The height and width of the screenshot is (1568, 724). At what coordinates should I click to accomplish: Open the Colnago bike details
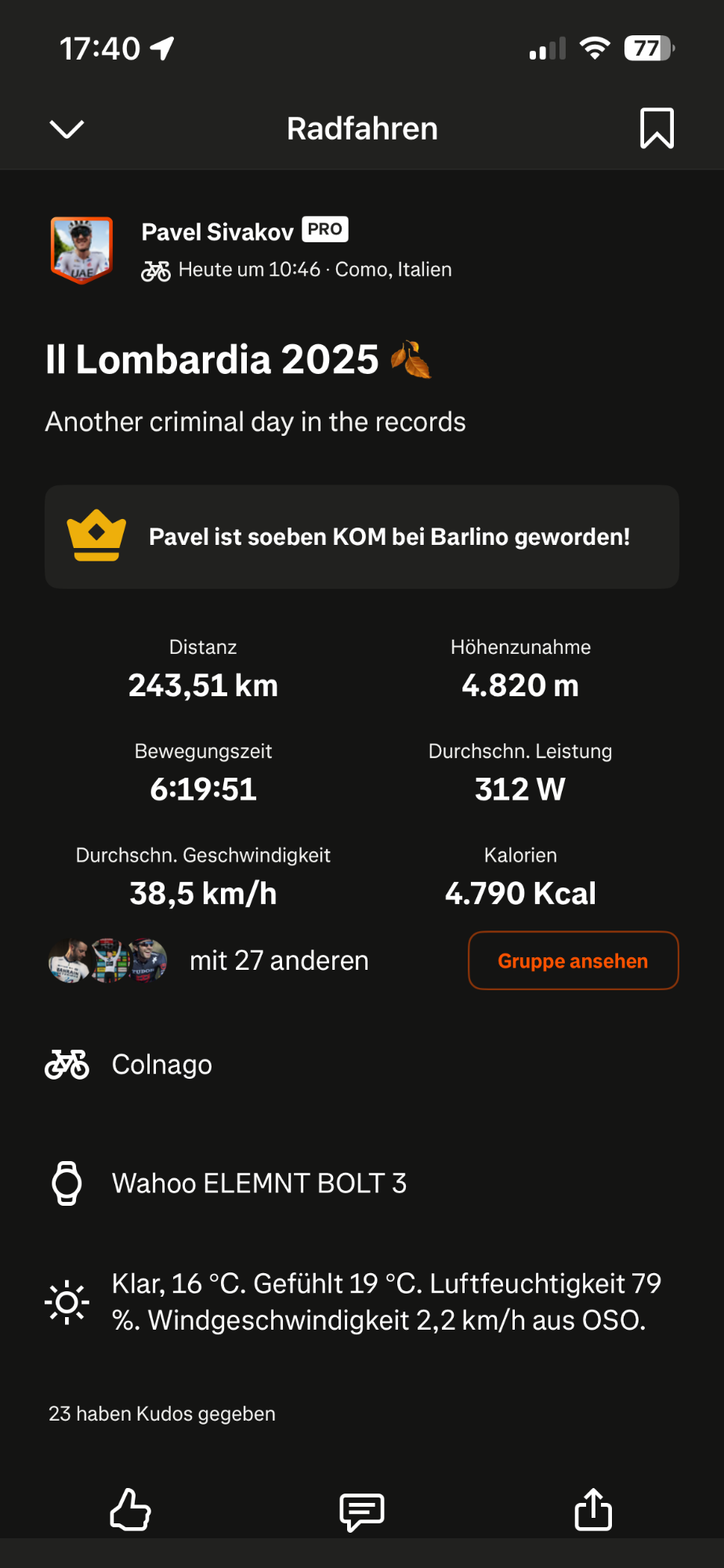(x=161, y=1065)
